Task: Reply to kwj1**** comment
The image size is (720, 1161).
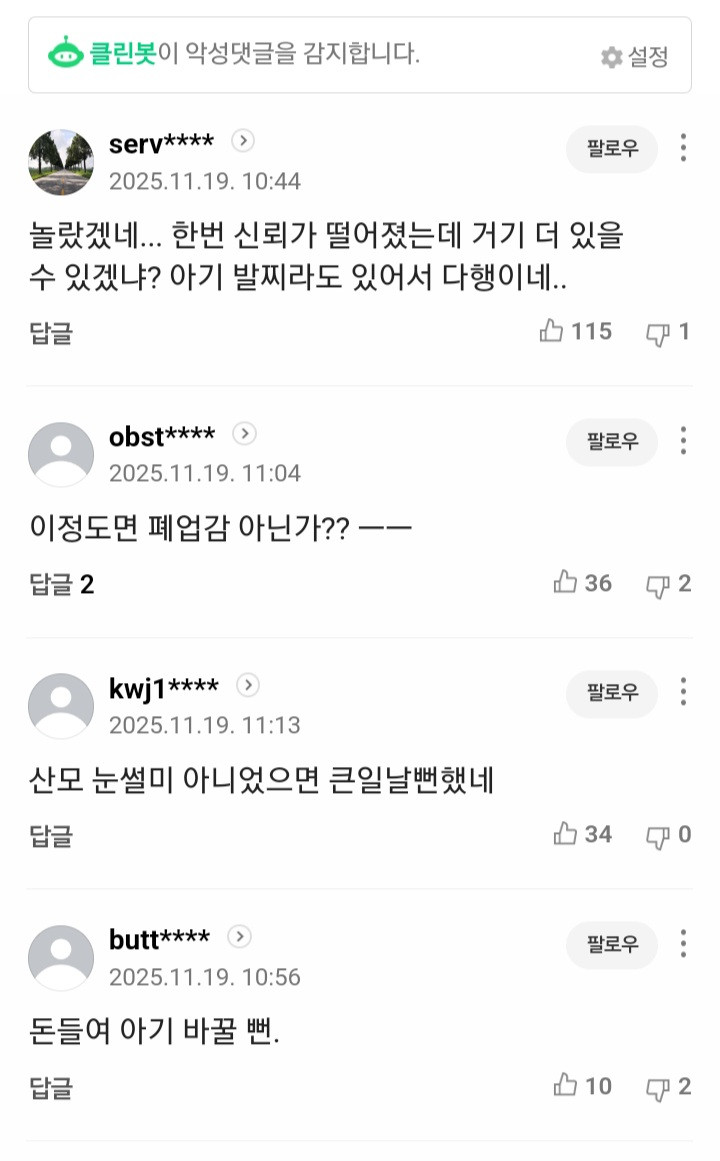Action: tap(51, 835)
